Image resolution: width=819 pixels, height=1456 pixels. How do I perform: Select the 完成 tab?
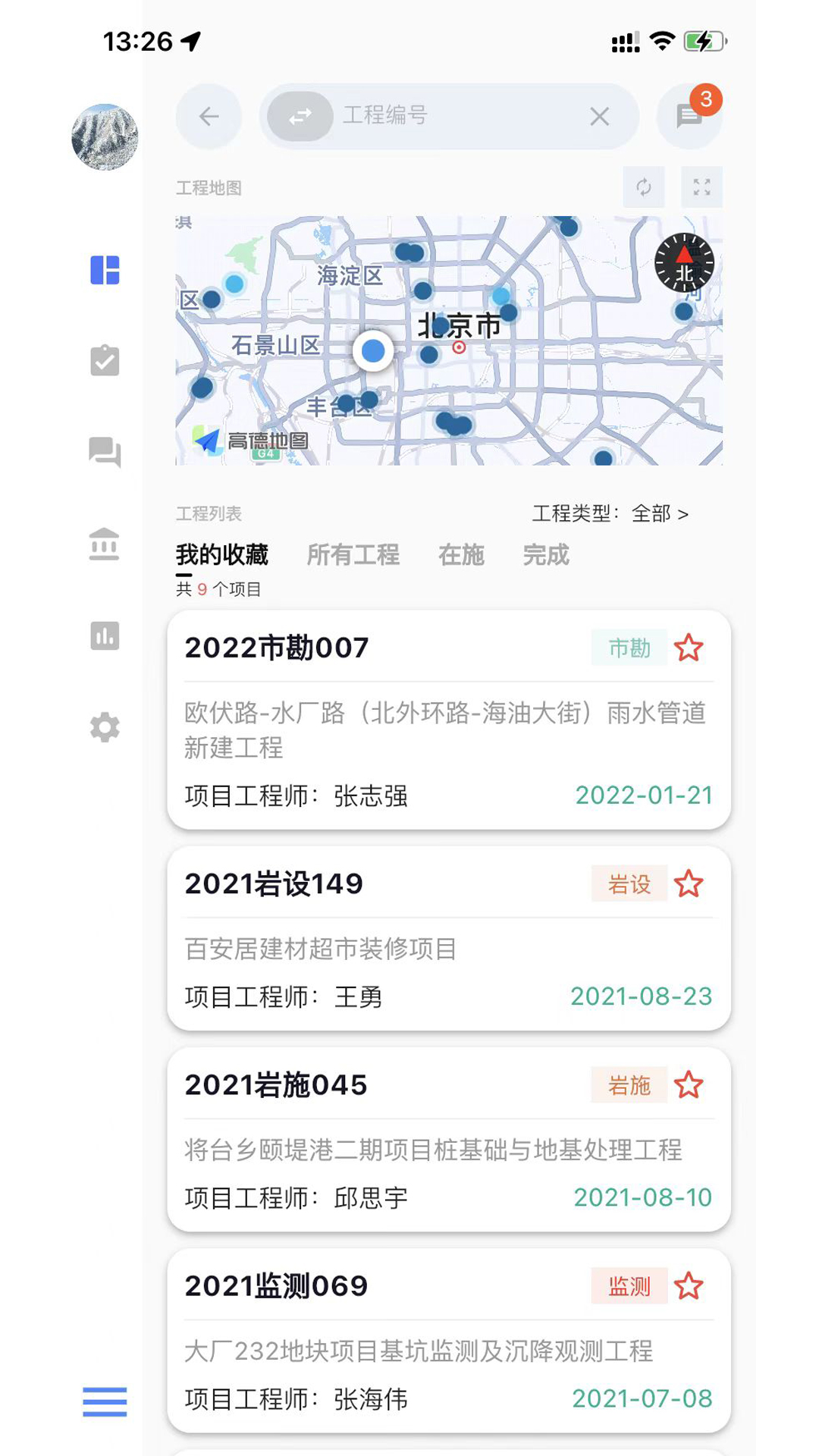coord(545,555)
